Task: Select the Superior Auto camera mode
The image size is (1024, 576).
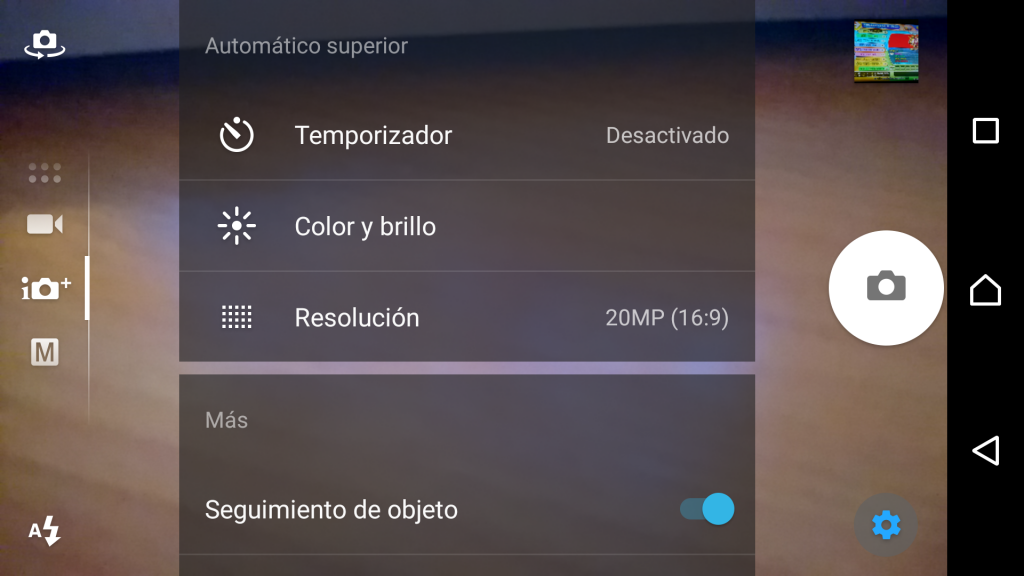Action: (46, 288)
